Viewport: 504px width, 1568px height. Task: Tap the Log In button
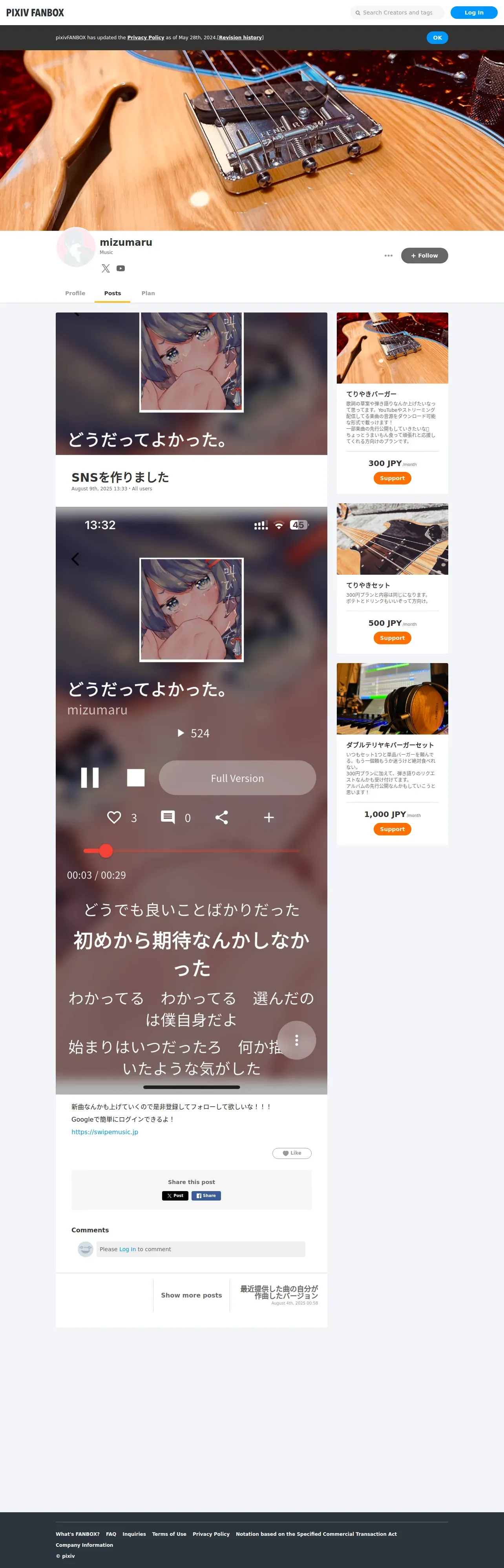[x=473, y=12]
